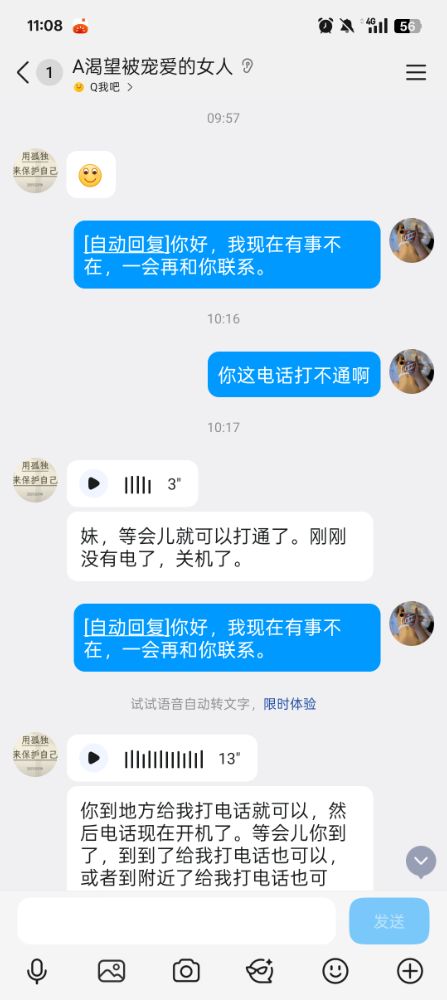Jump to latest messages with down arrow
447x1000 pixels.
point(421,862)
